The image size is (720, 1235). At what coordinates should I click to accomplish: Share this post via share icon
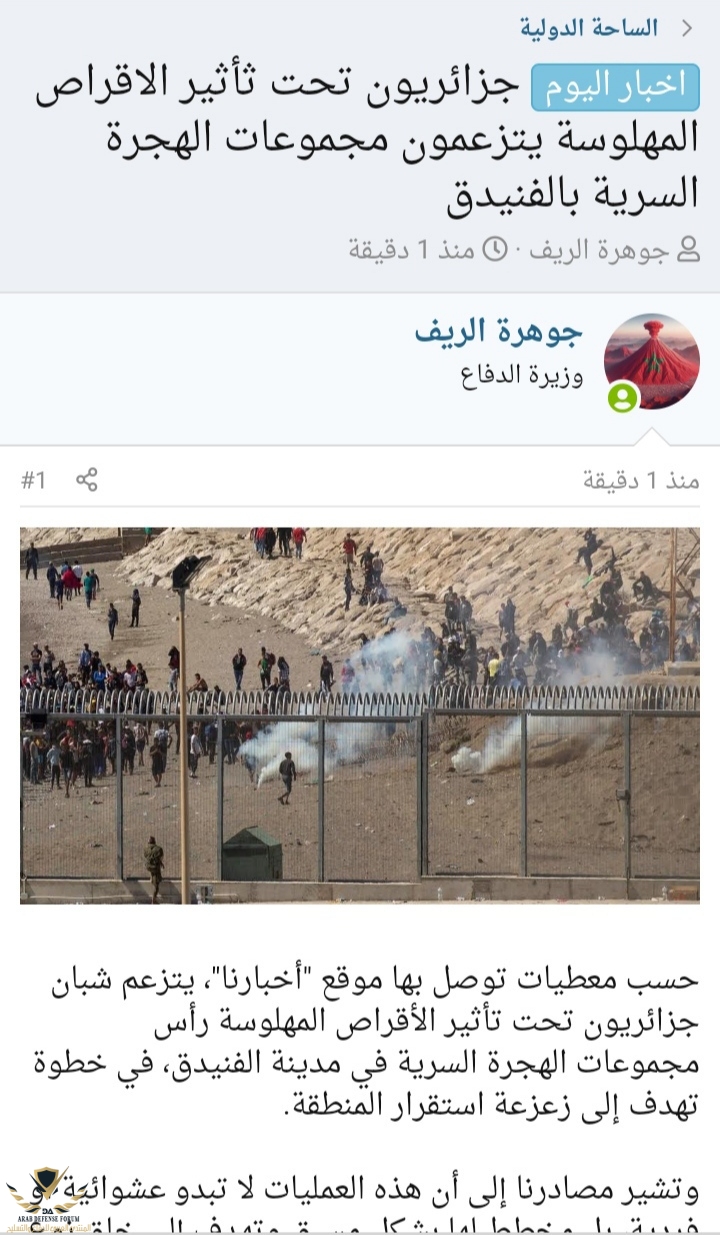click(87, 479)
